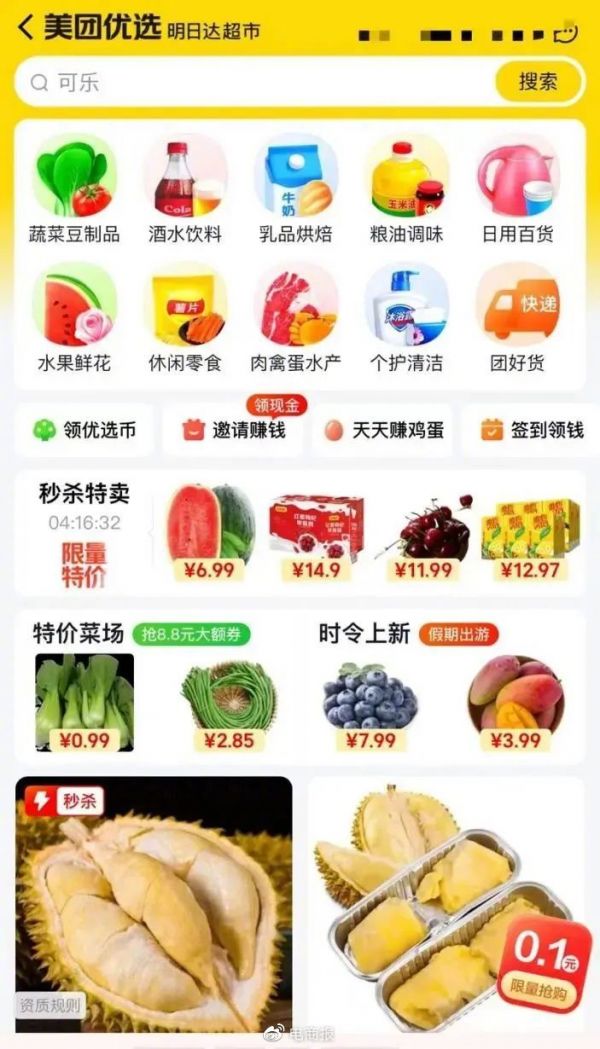Tap the 领优选币 chip
This screenshot has height=1049, width=600.
(85, 430)
